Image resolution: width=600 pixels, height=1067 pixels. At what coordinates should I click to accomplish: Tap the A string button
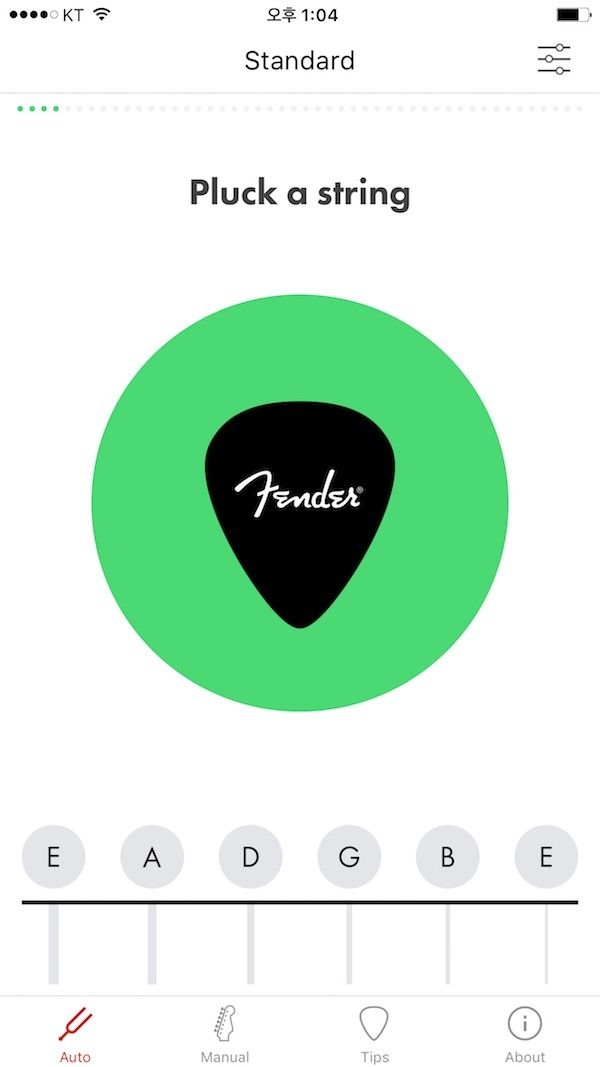click(152, 857)
